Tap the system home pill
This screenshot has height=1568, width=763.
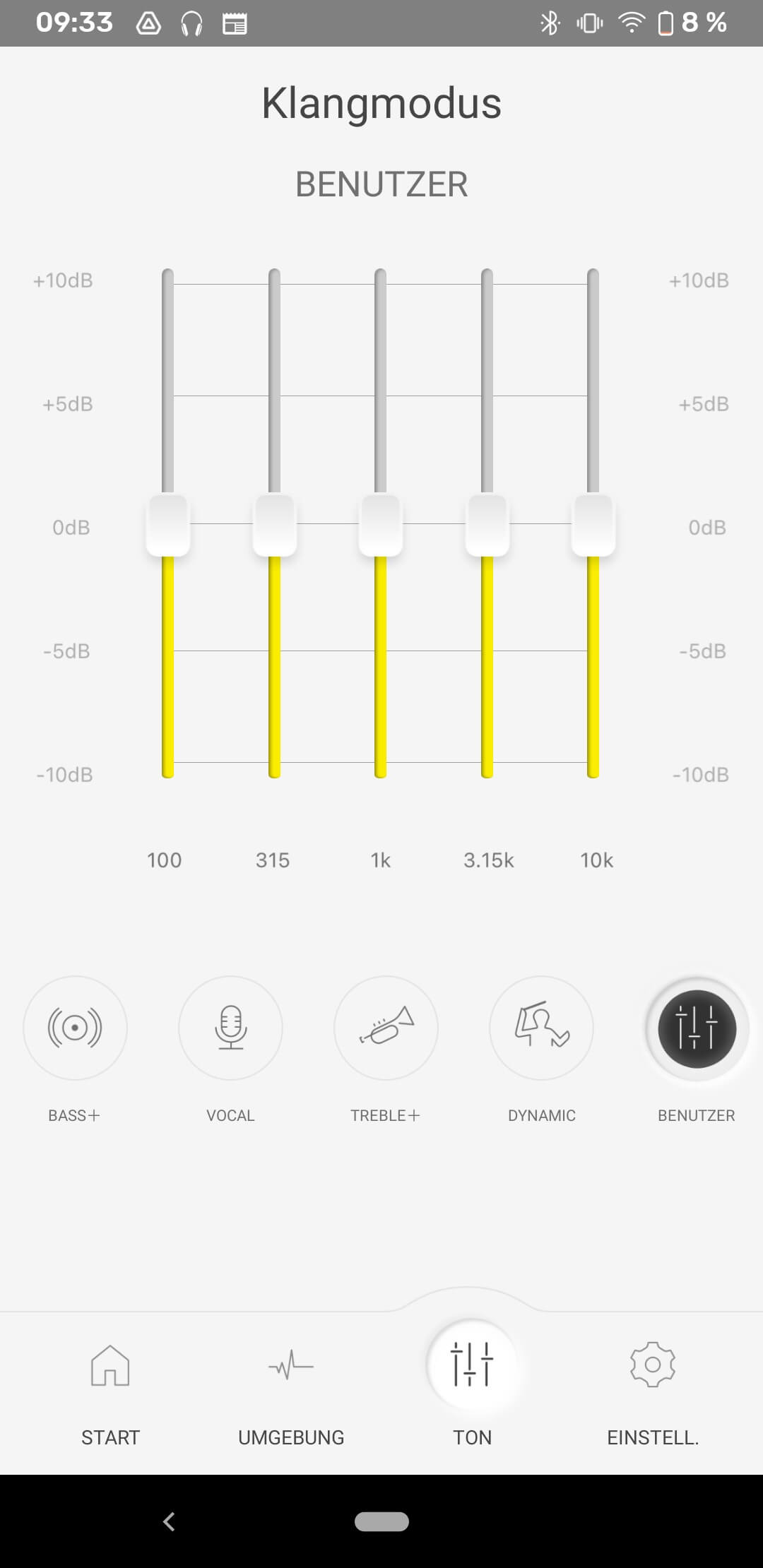(381, 1521)
